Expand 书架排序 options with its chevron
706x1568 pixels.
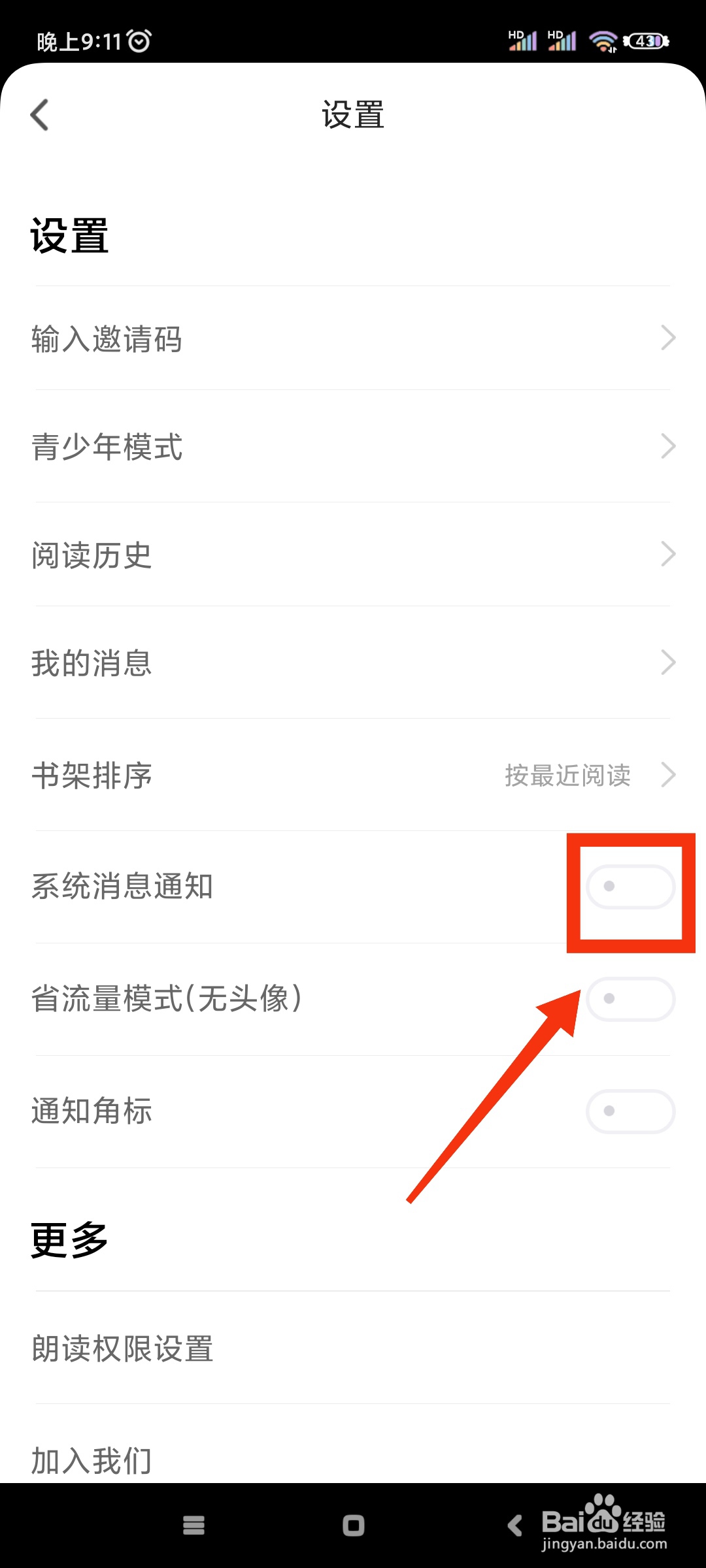click(669, 776)
